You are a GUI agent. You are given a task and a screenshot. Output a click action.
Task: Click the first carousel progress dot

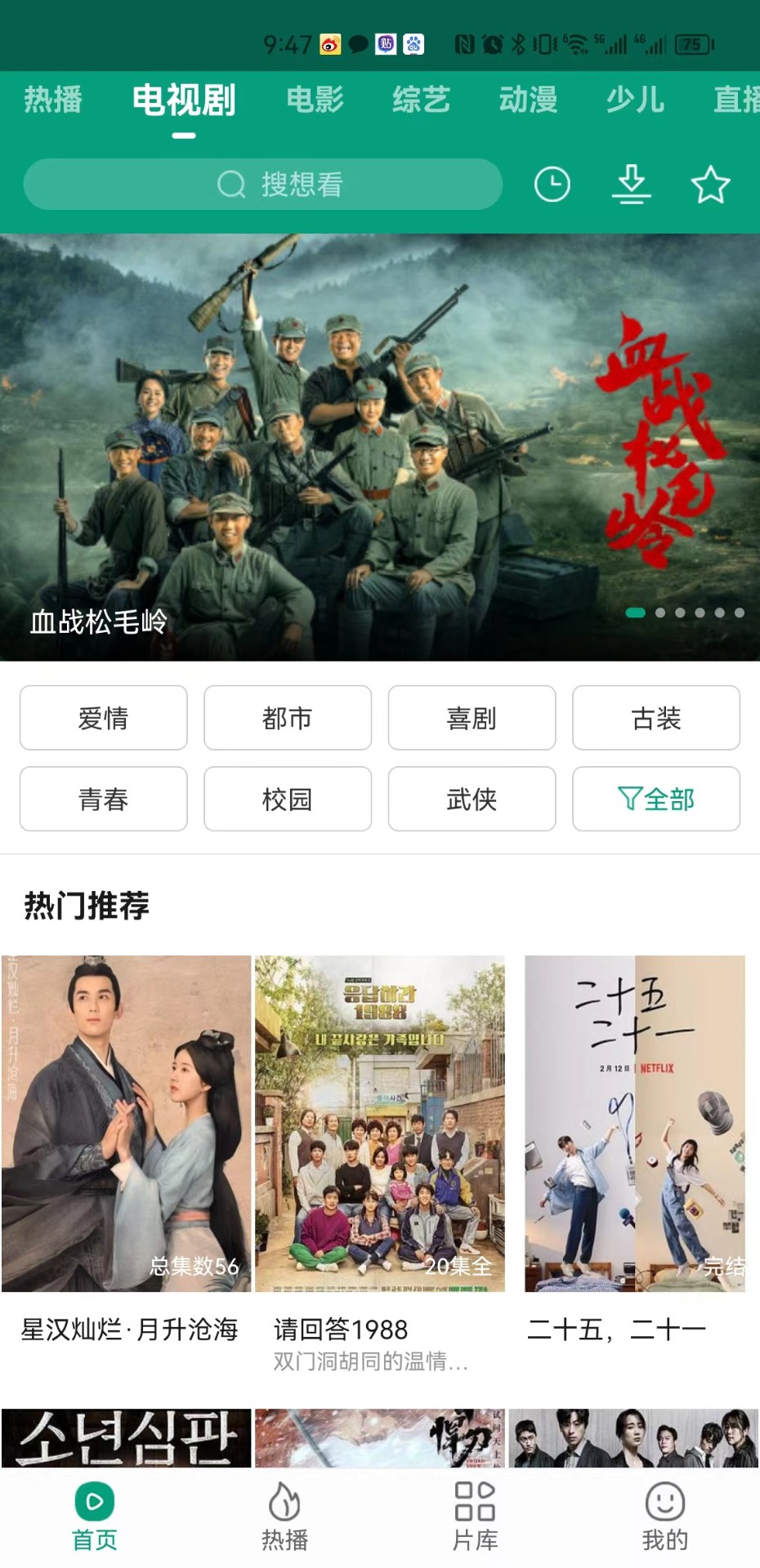[636, 611]
